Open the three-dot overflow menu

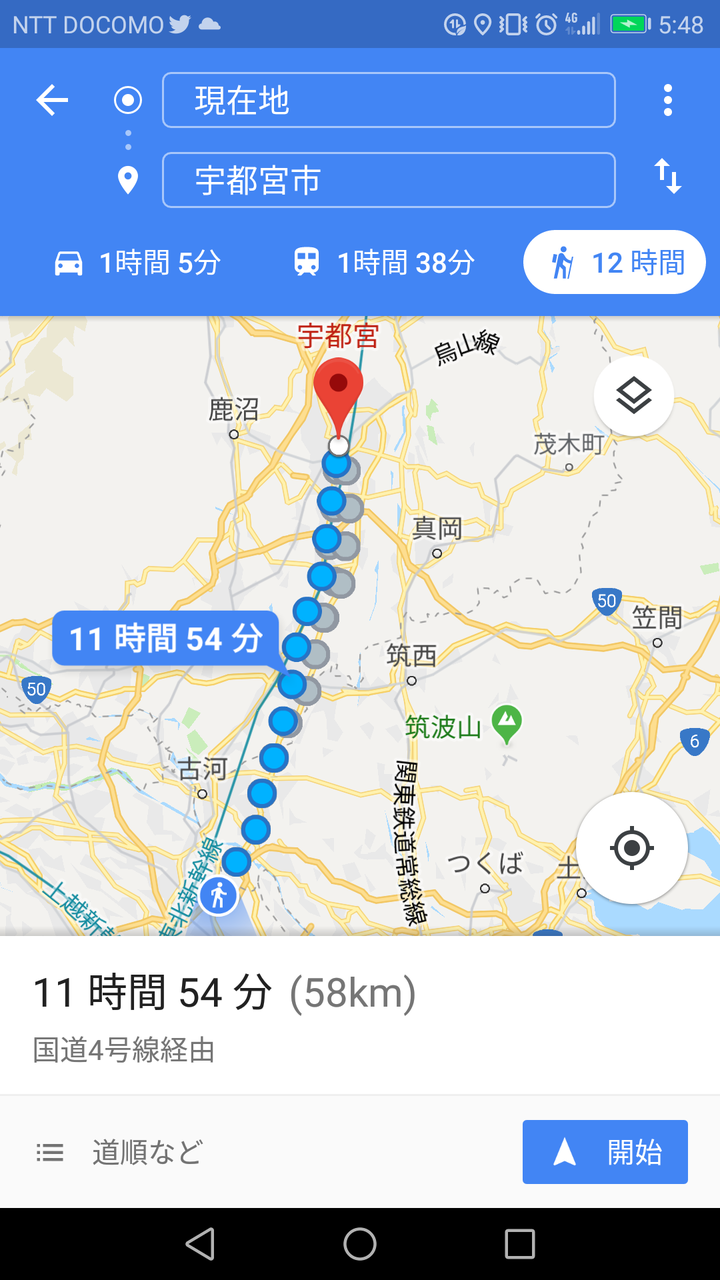668,100
